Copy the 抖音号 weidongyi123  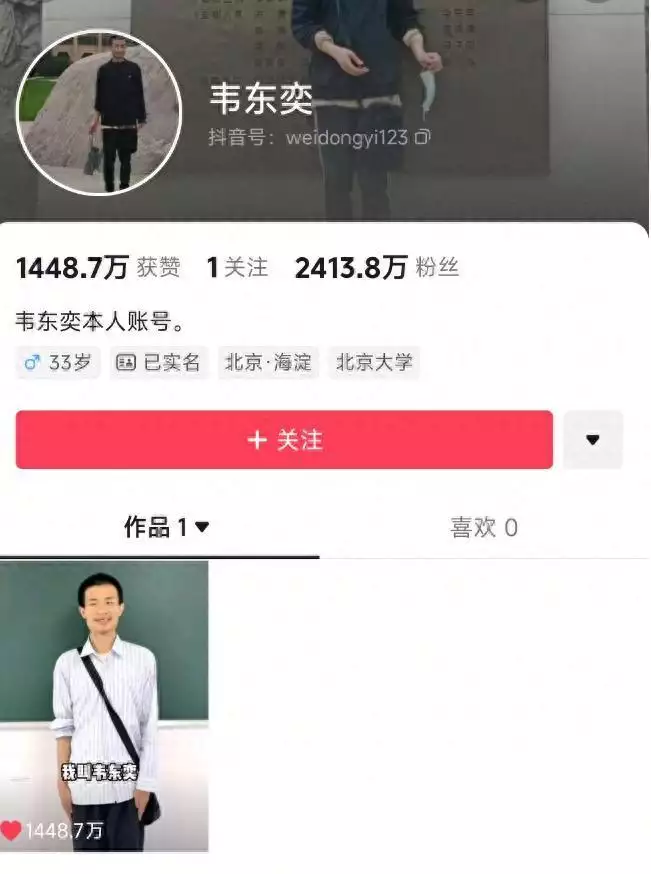click(x=424, y=137)
